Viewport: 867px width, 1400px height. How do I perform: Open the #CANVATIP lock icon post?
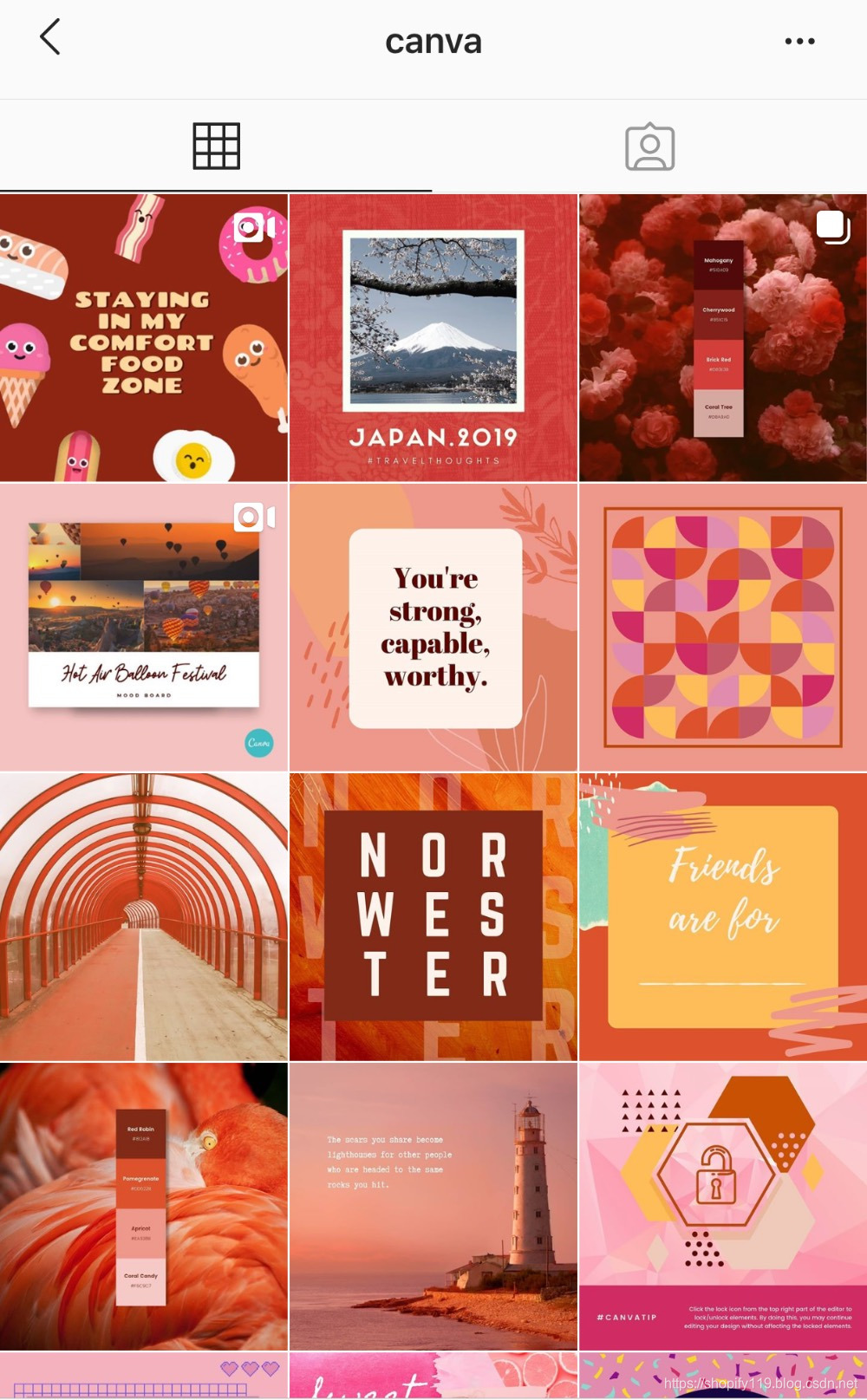723,1207
